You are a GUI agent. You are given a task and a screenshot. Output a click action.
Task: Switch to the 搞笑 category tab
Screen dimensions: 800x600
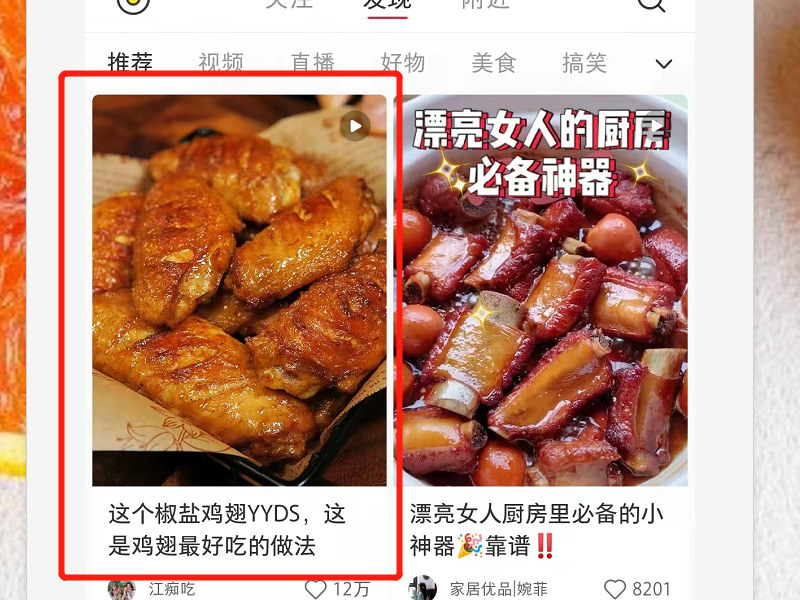pyautogui.click(x=585, y=63)
